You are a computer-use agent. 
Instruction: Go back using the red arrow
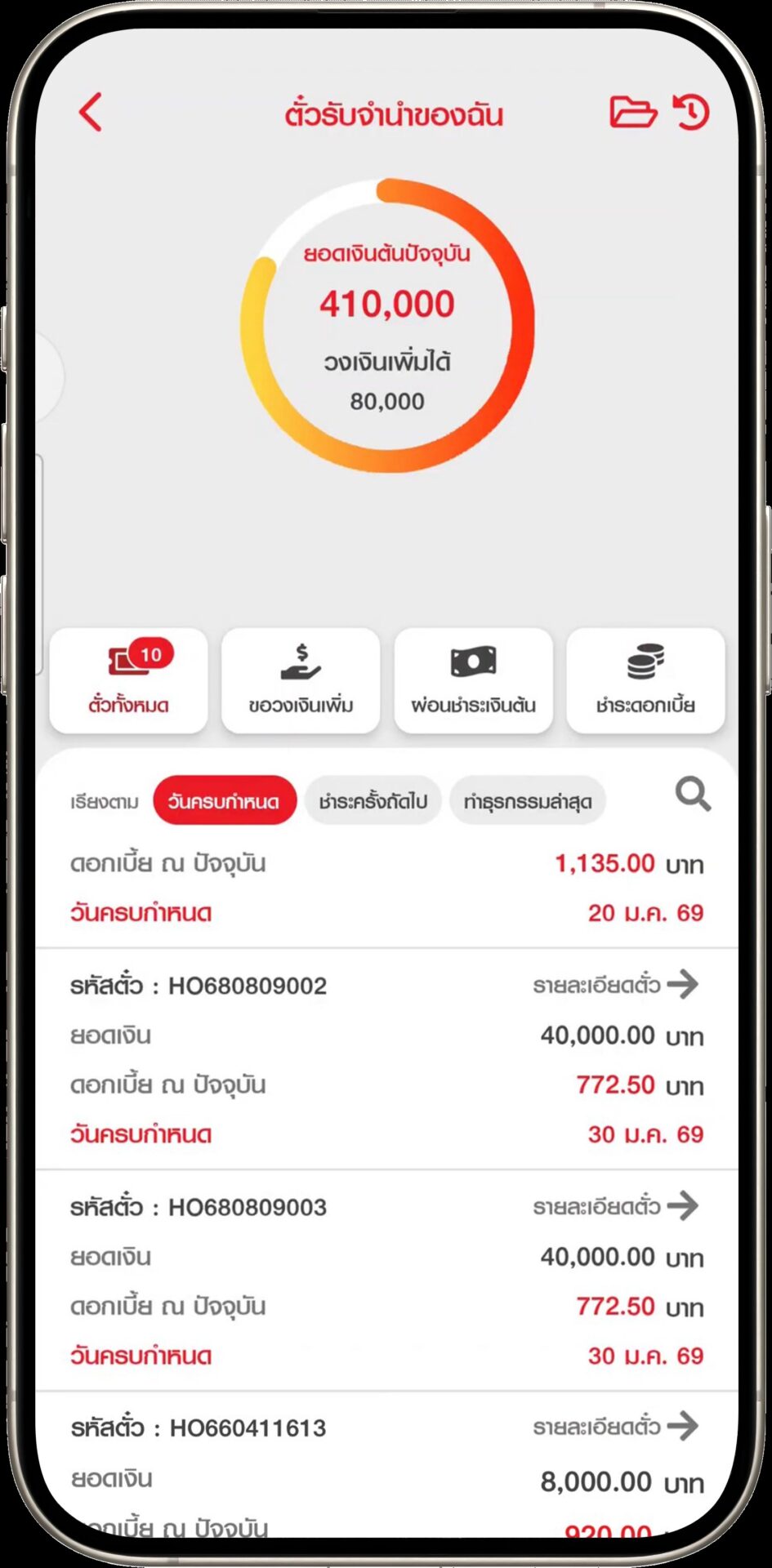[x=91, y=112]
